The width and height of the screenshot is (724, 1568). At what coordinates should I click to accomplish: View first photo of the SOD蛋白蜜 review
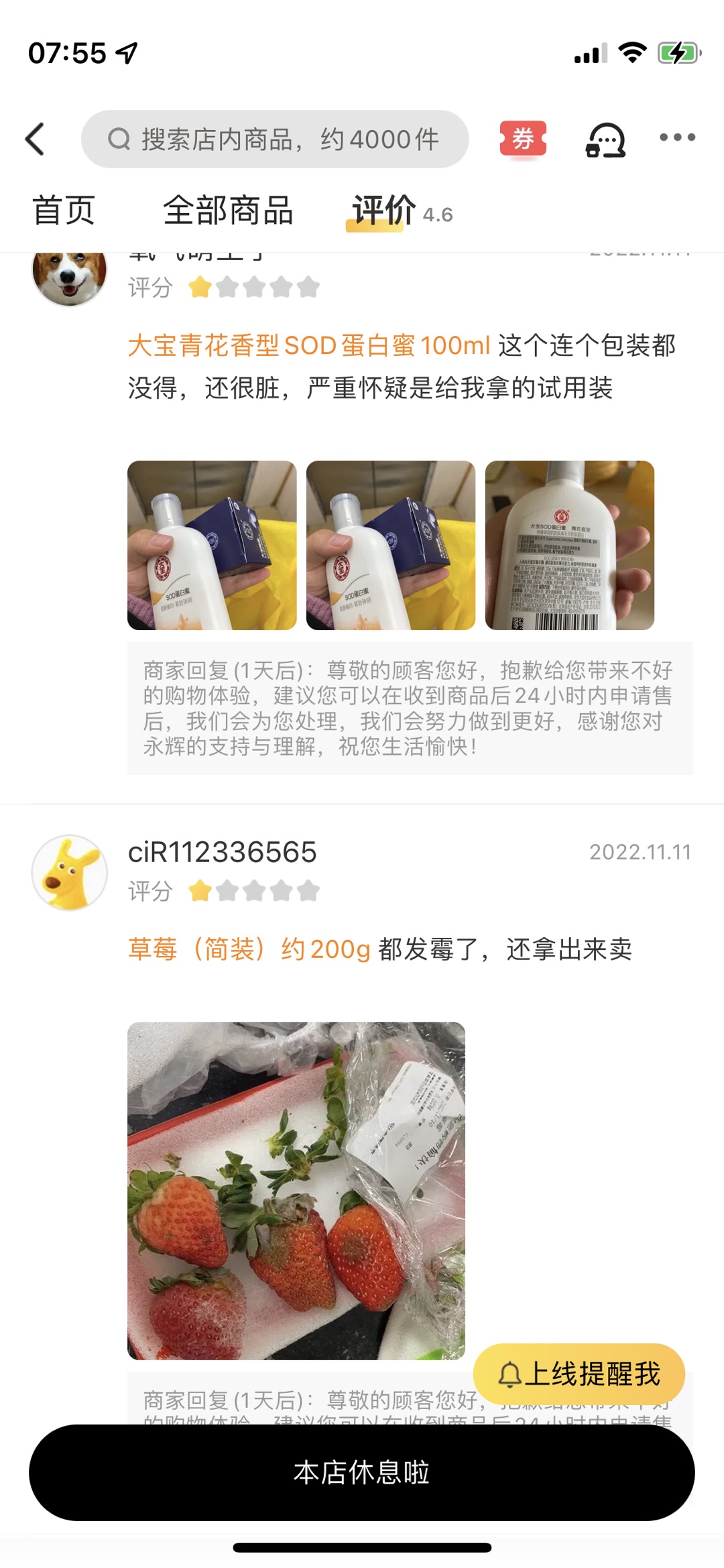click(212, 545)
